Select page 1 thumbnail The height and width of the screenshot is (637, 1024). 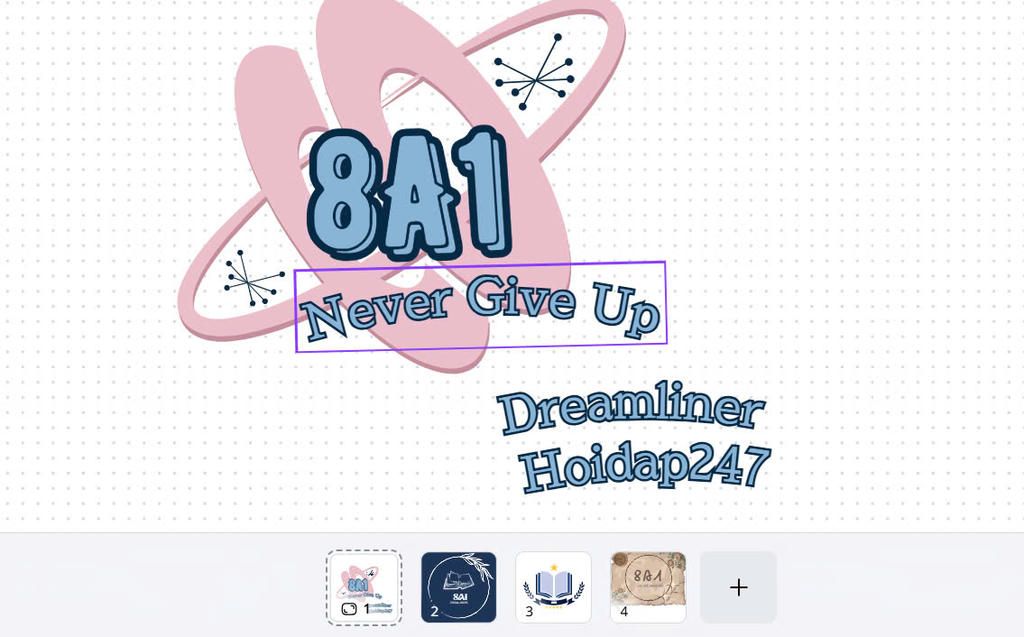pos(364,587)
